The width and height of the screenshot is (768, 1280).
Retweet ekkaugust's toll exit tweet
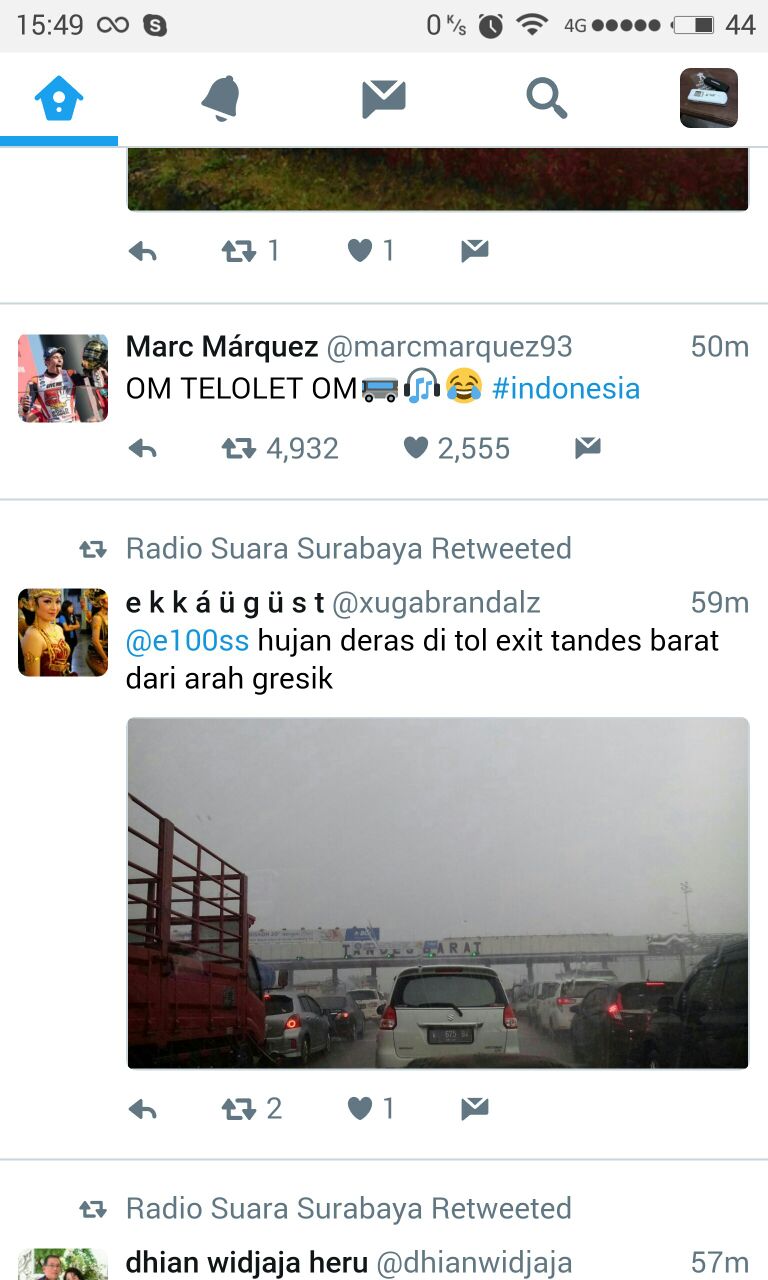[239, 1109]
